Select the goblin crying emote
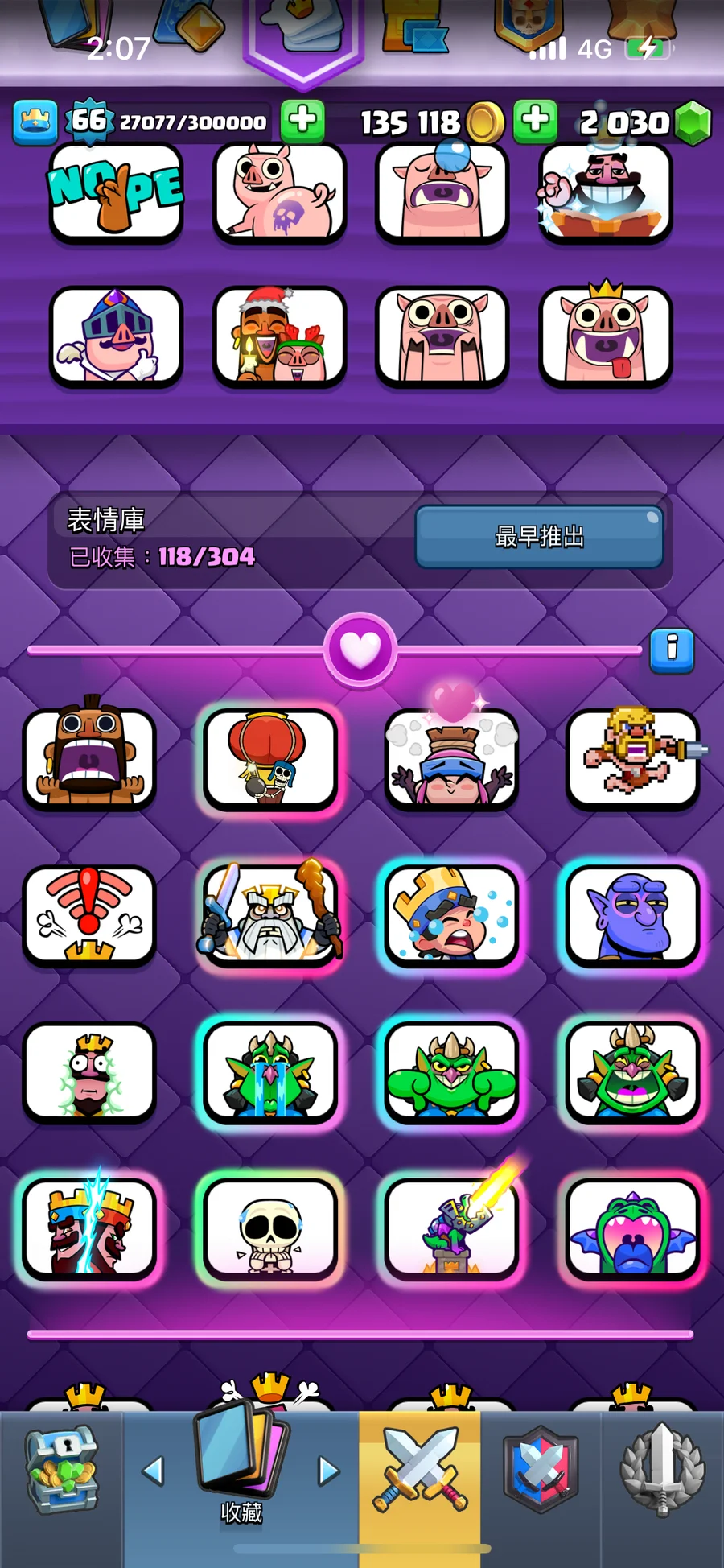Viewport: 724px width, 1568px height. pos(270,1072)
